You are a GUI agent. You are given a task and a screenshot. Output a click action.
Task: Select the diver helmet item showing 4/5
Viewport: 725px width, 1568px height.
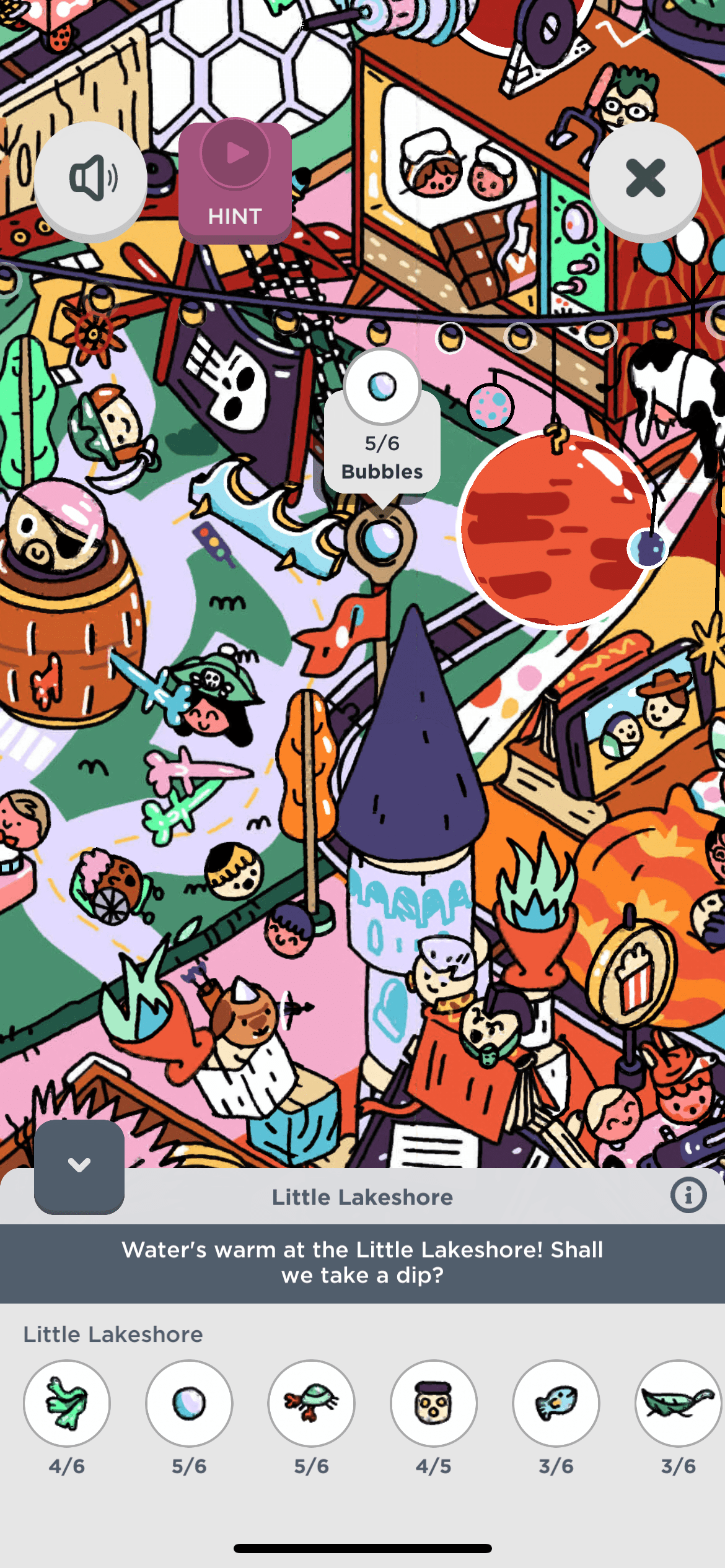[x=434, y=1403]
